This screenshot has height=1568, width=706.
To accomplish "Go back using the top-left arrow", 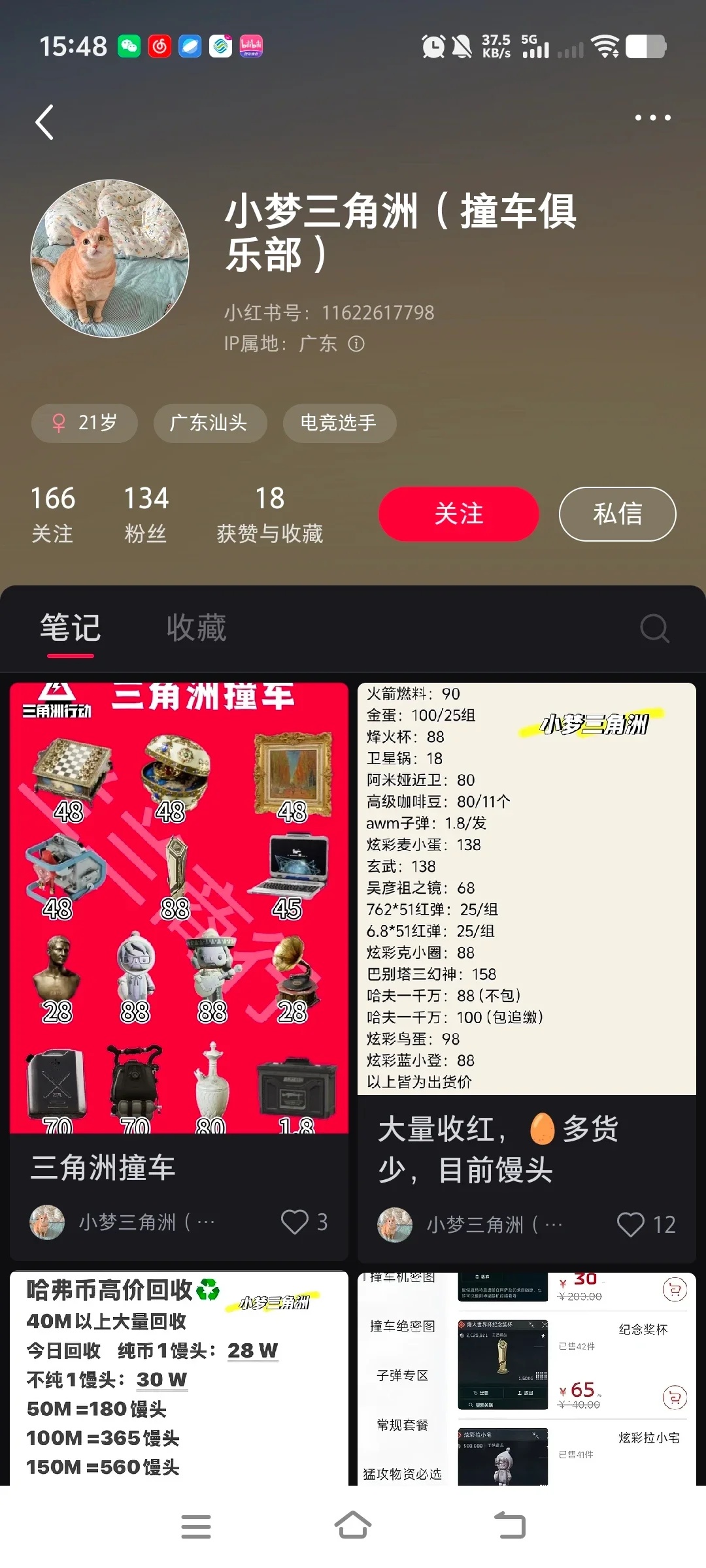I will [x=44, y=122].
